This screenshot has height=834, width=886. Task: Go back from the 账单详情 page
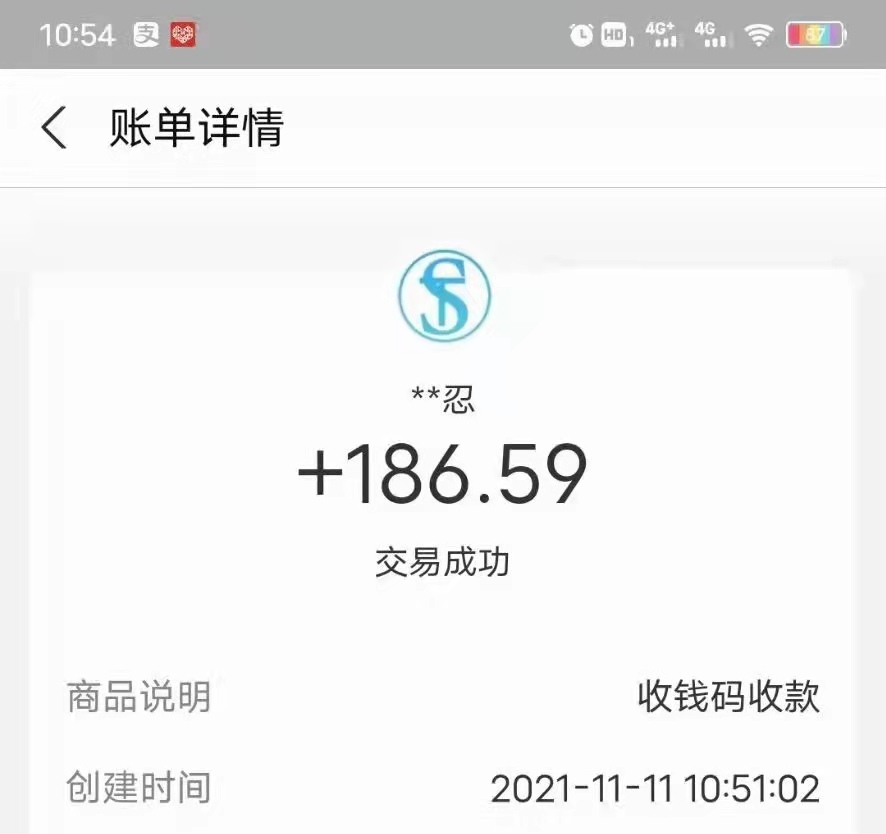pyautogui.click(x=55, y=129)
